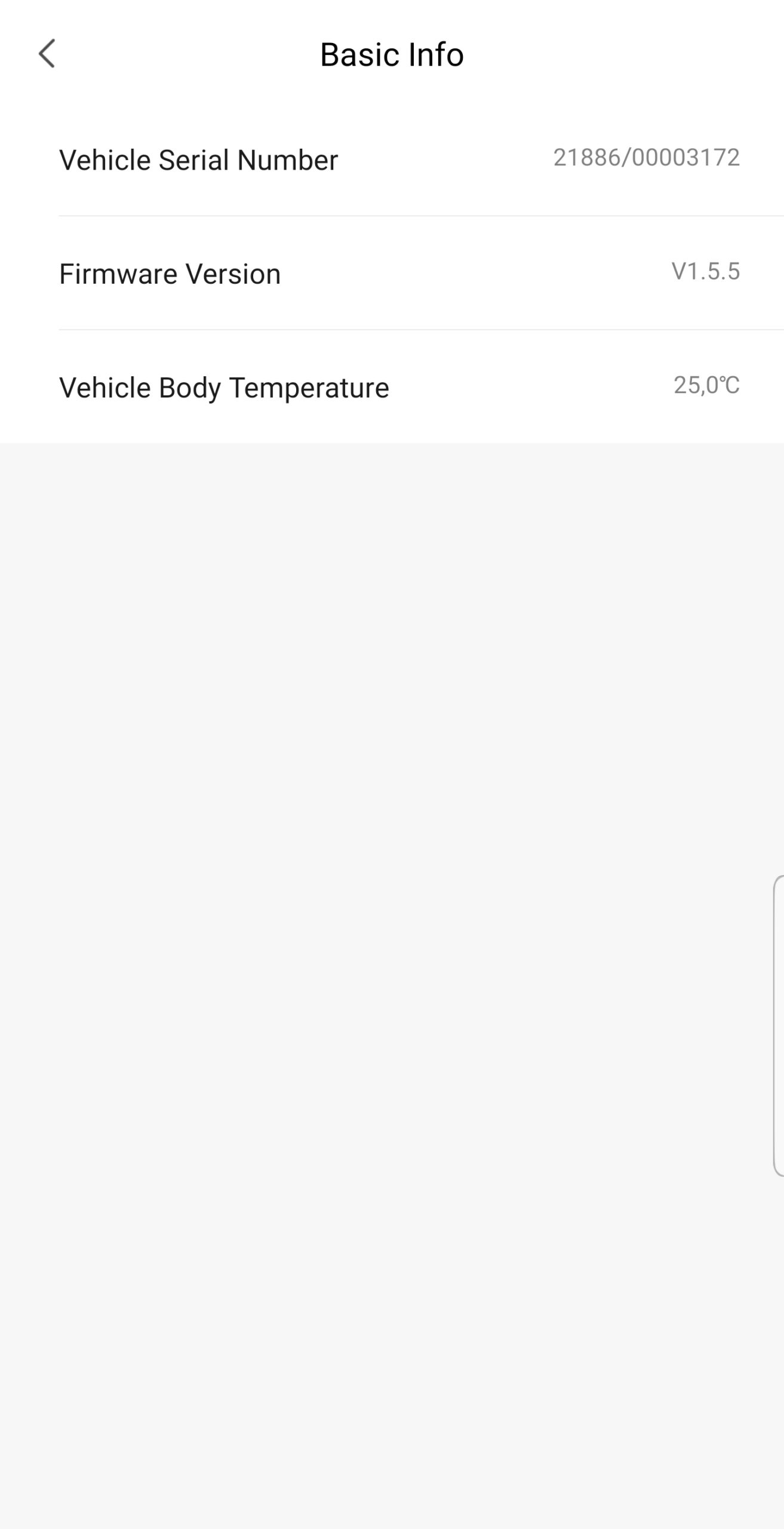
Task: Tap the Vehicle Serial Number row
Action: coord(392,159)
